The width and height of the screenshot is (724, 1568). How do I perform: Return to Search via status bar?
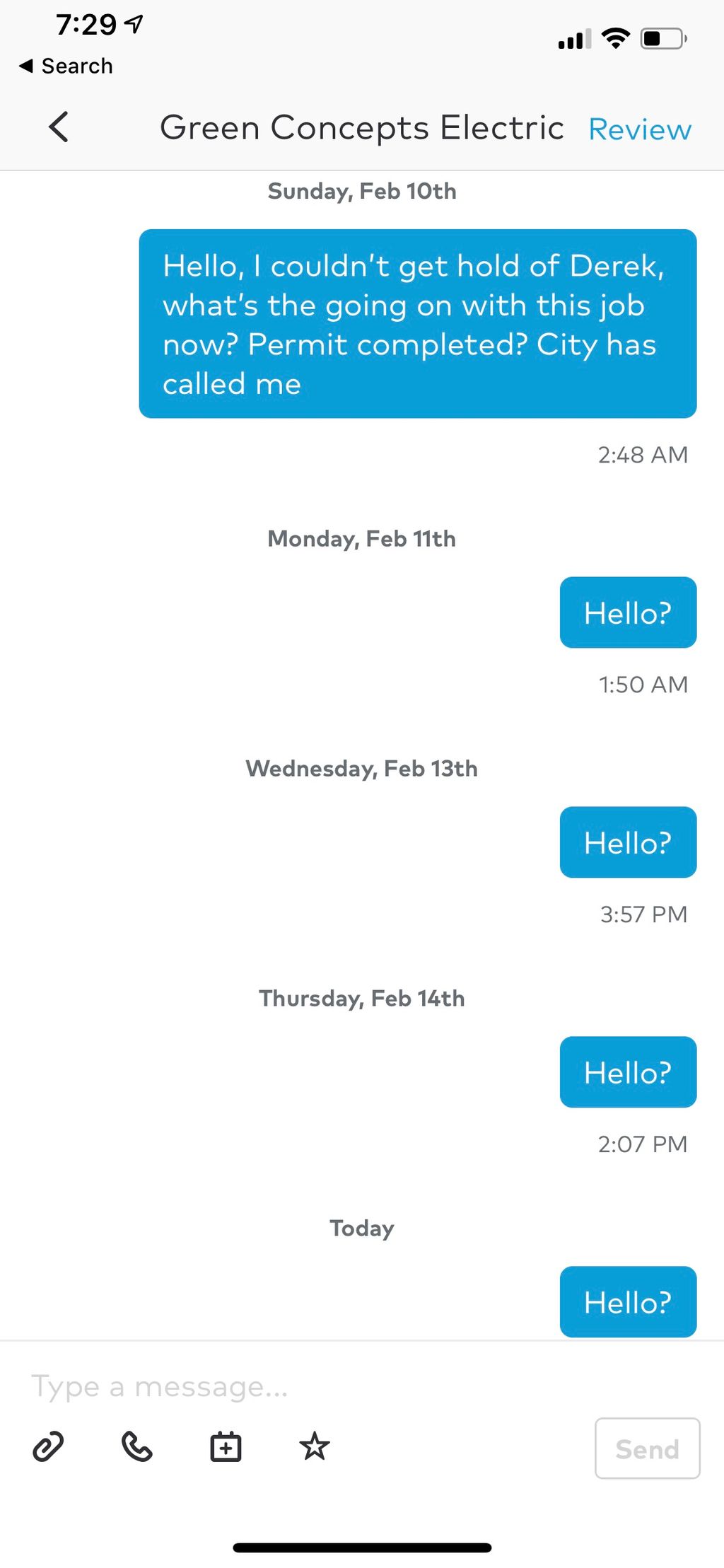pyautogui.click(x=66, y=66)
